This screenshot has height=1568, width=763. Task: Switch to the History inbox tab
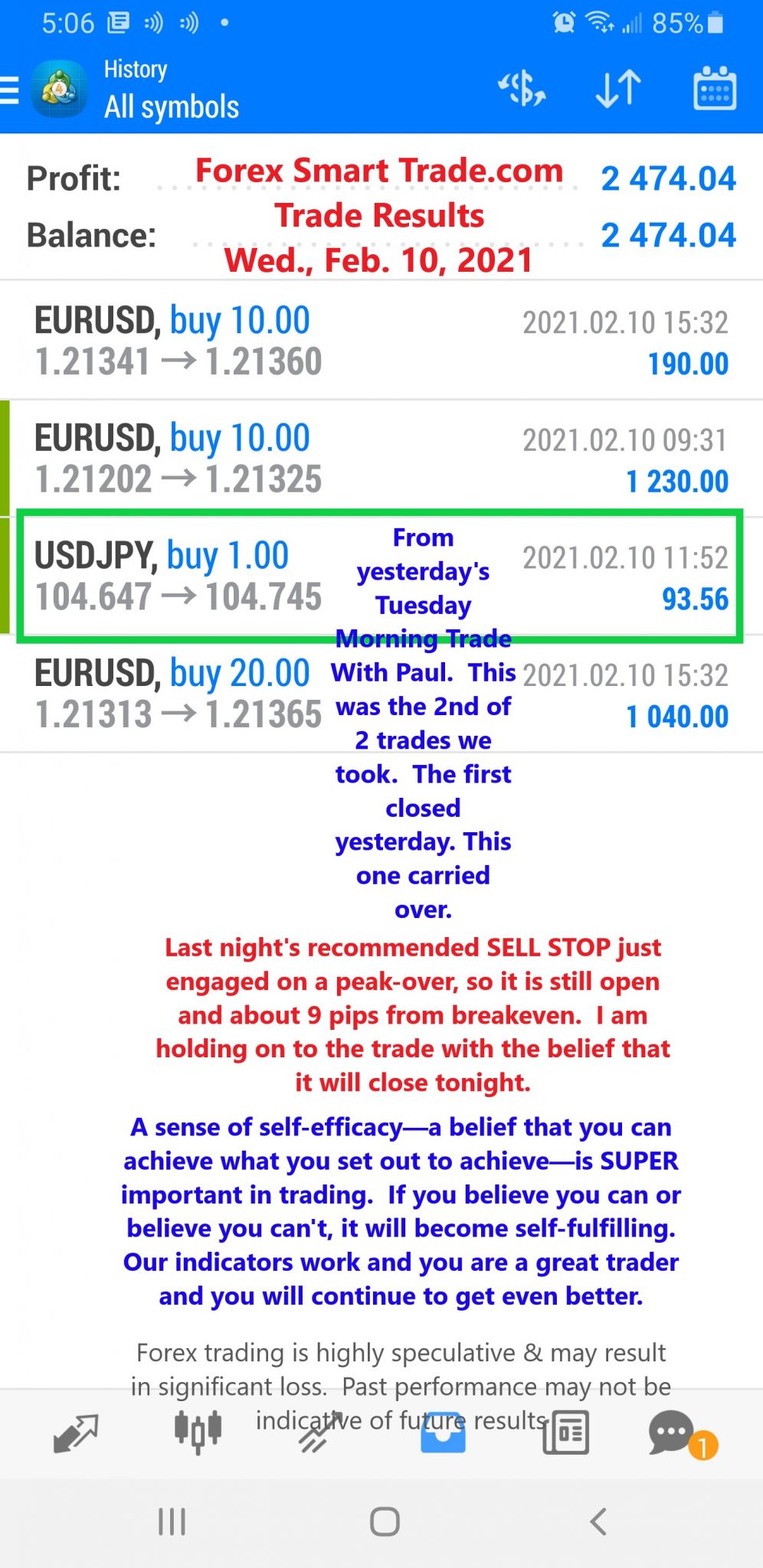[x=443, y=1432]
